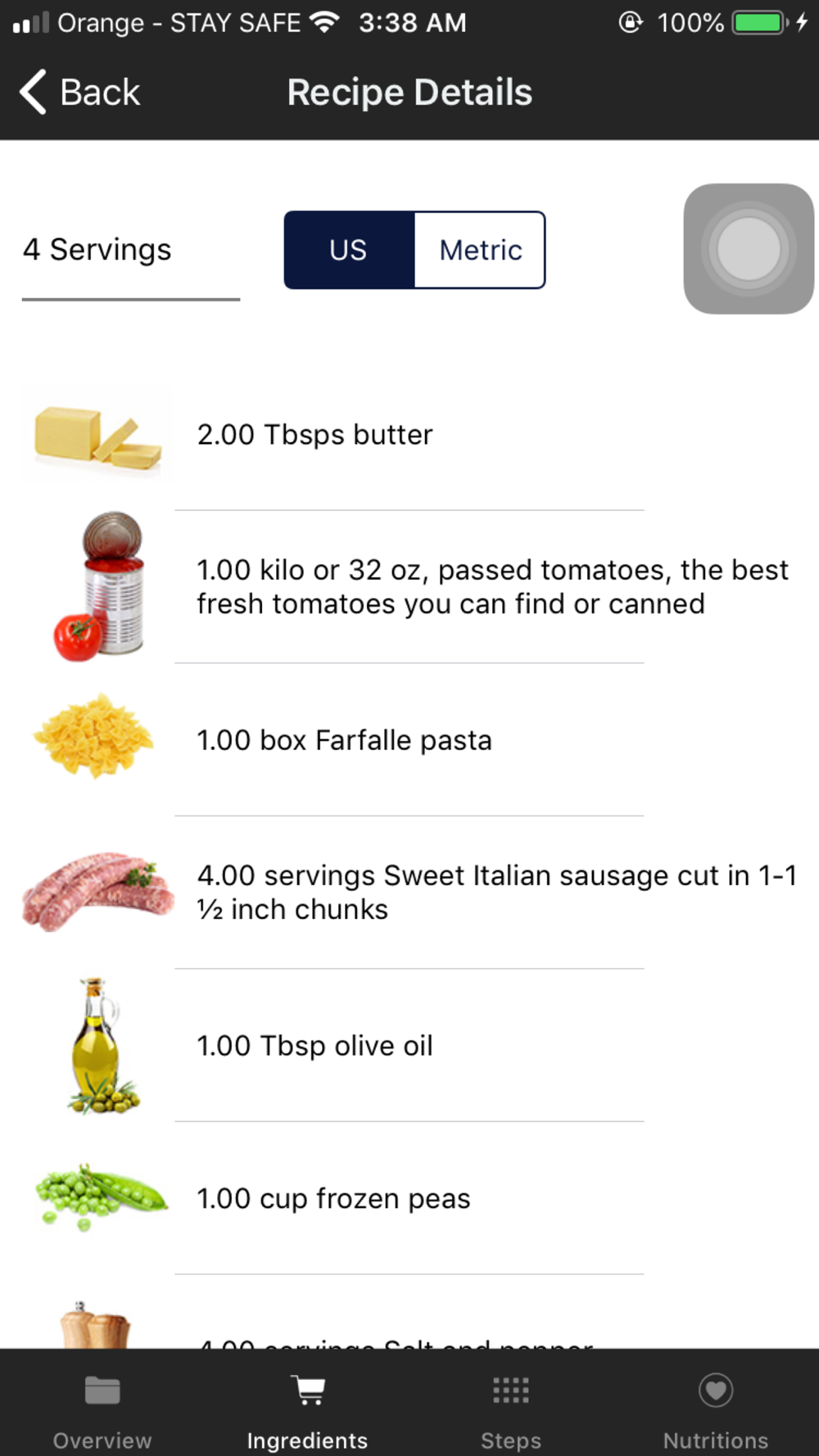Select US measurement units
This screenshot has height=1456, width=819.
click(349, 250)
